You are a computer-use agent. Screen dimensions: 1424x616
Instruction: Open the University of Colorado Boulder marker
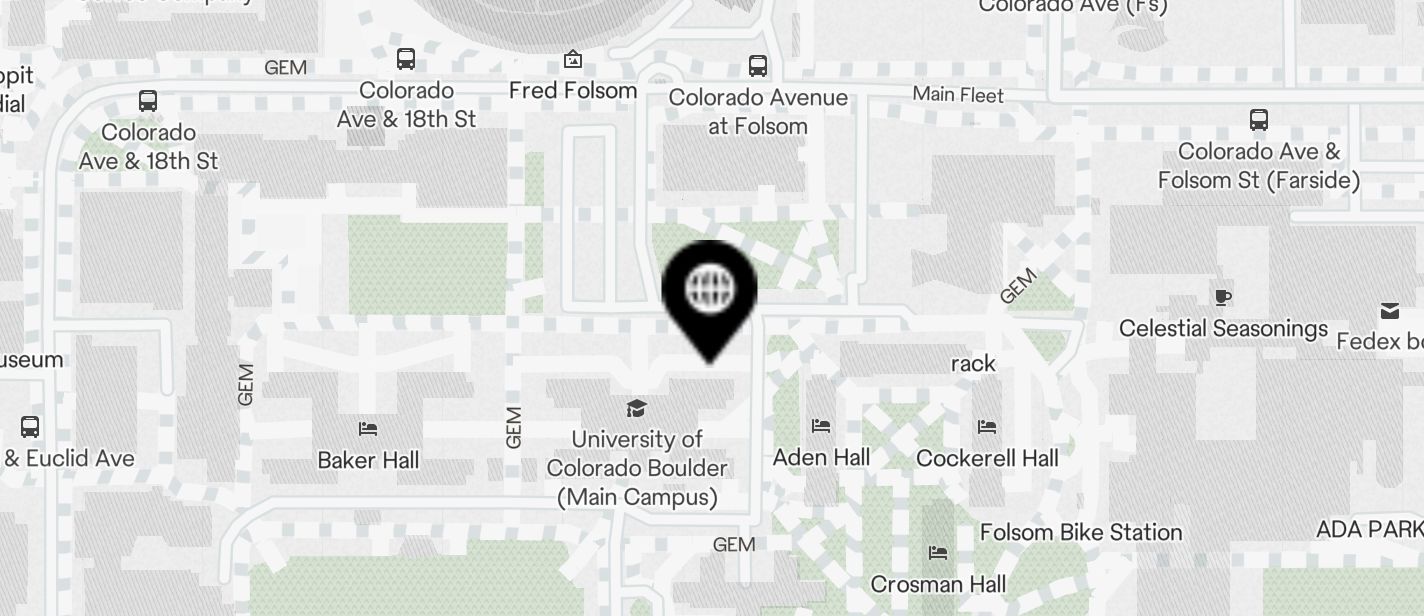click(x=635, y=408)
